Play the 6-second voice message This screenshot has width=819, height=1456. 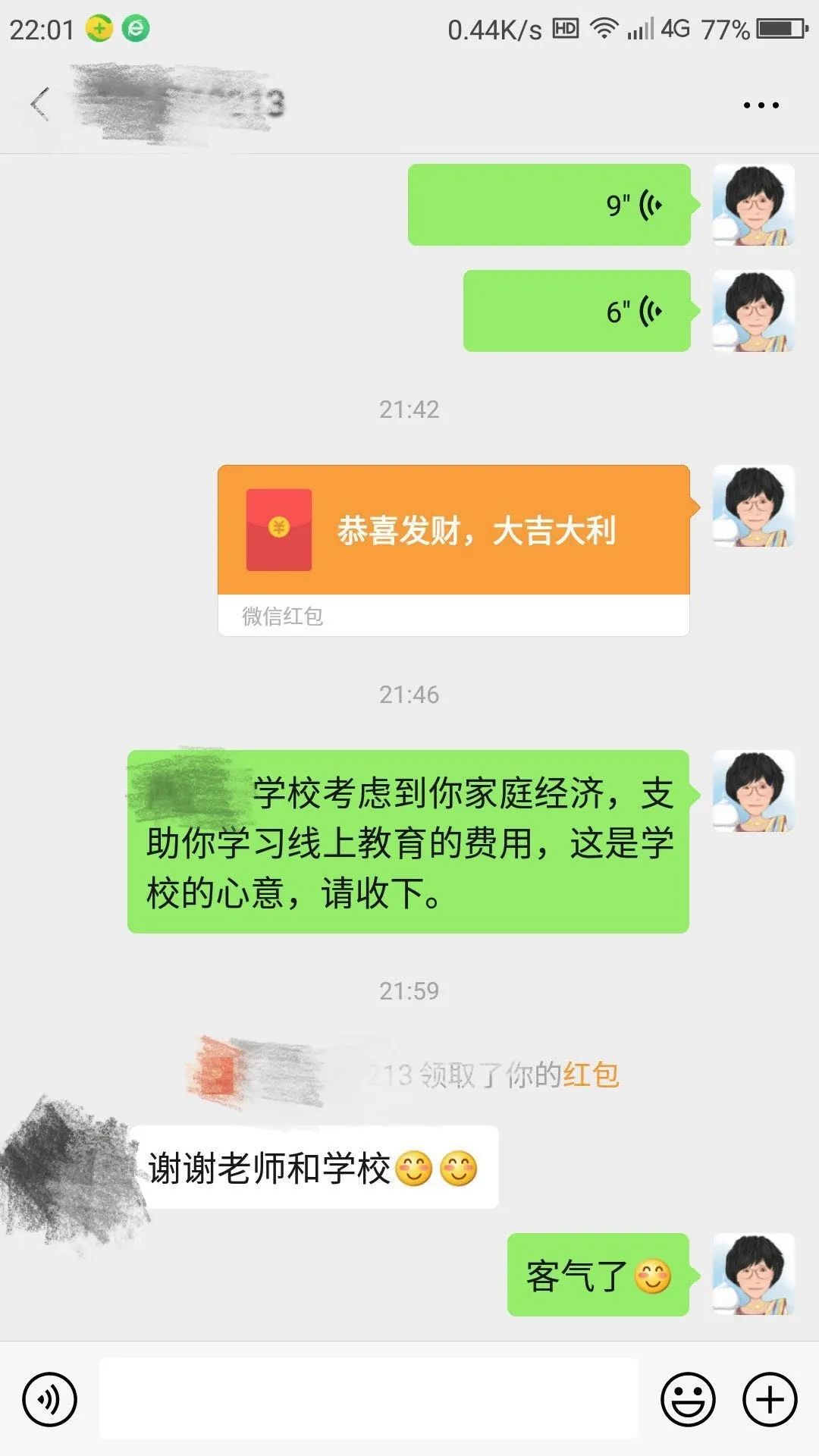(x=576, y=311)
